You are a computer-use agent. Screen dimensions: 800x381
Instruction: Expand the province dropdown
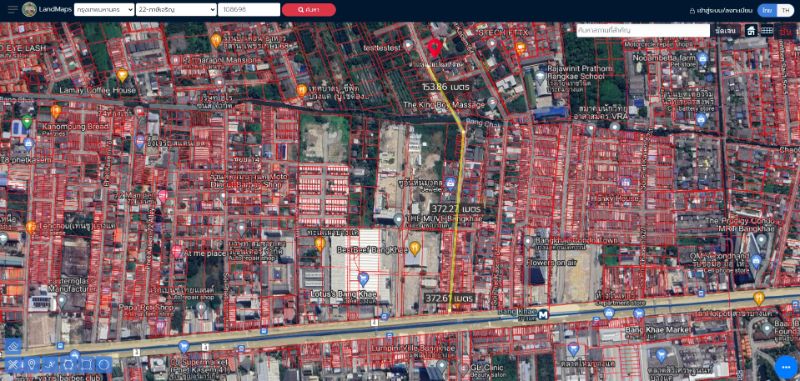104,10
